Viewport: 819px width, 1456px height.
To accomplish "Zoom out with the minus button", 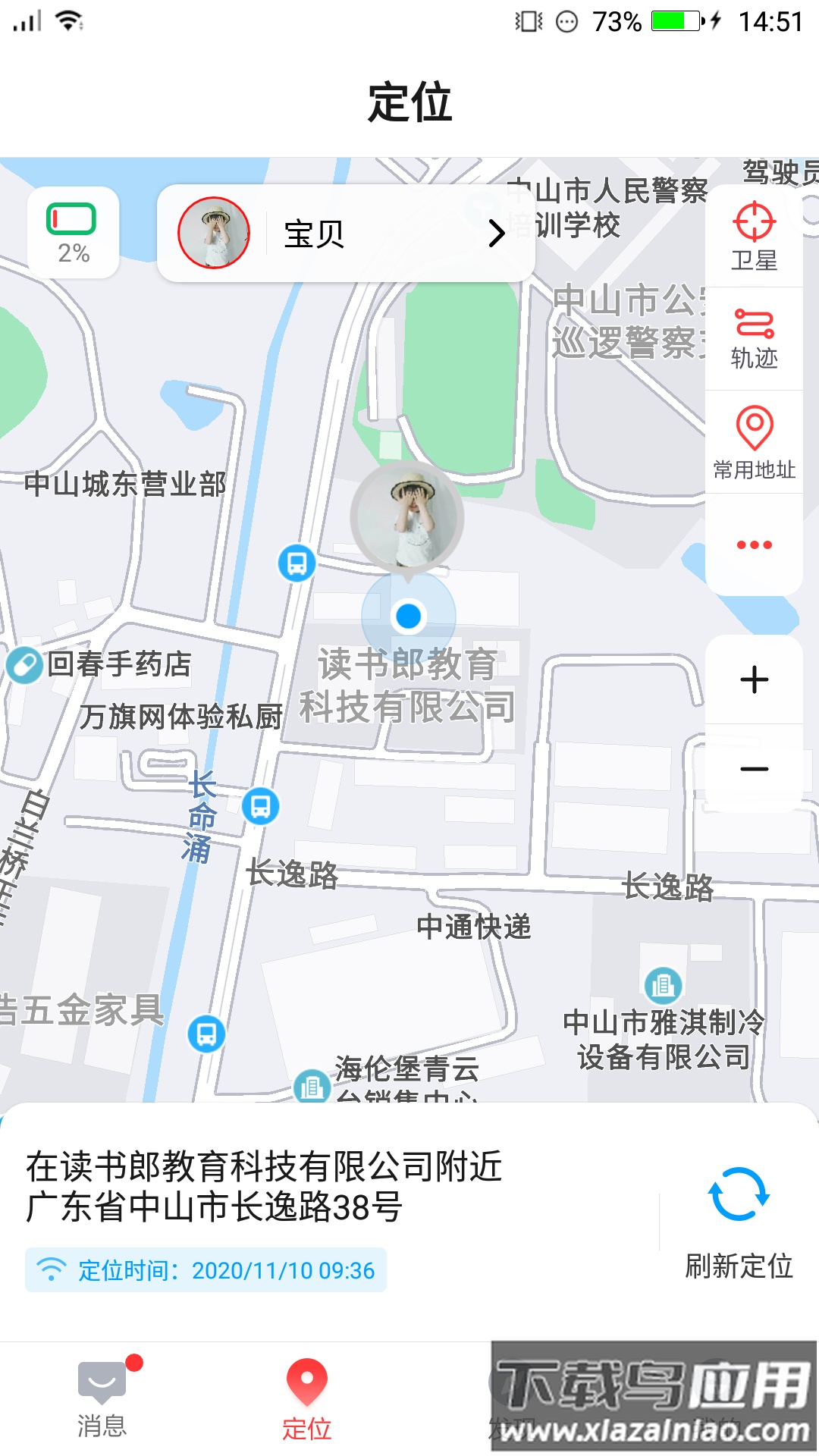I will 753,770.
